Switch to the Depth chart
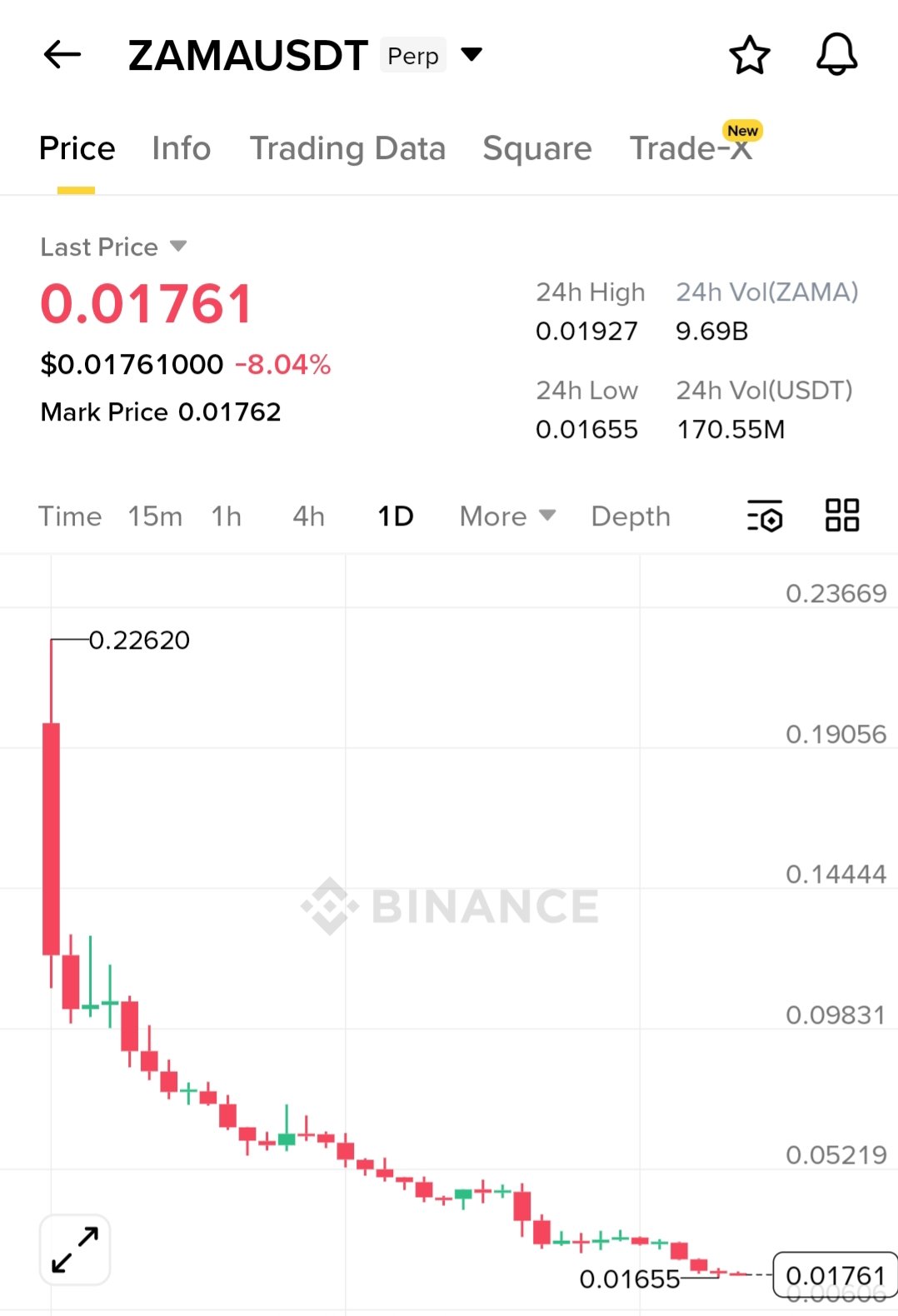The height and width of the screenshot is (1316, 898). pyautogui.click(x=631, y=516)
